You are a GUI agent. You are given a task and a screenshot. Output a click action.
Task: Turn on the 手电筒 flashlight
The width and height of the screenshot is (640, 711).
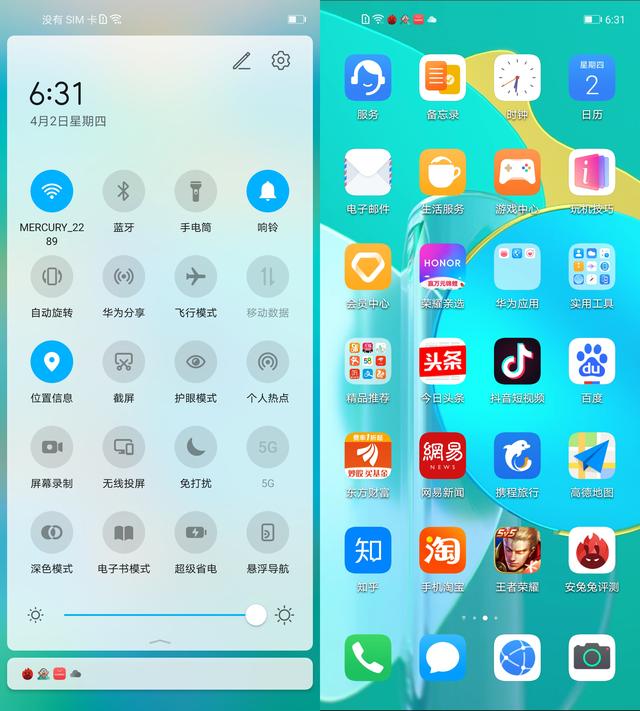(x=196, y=190)
